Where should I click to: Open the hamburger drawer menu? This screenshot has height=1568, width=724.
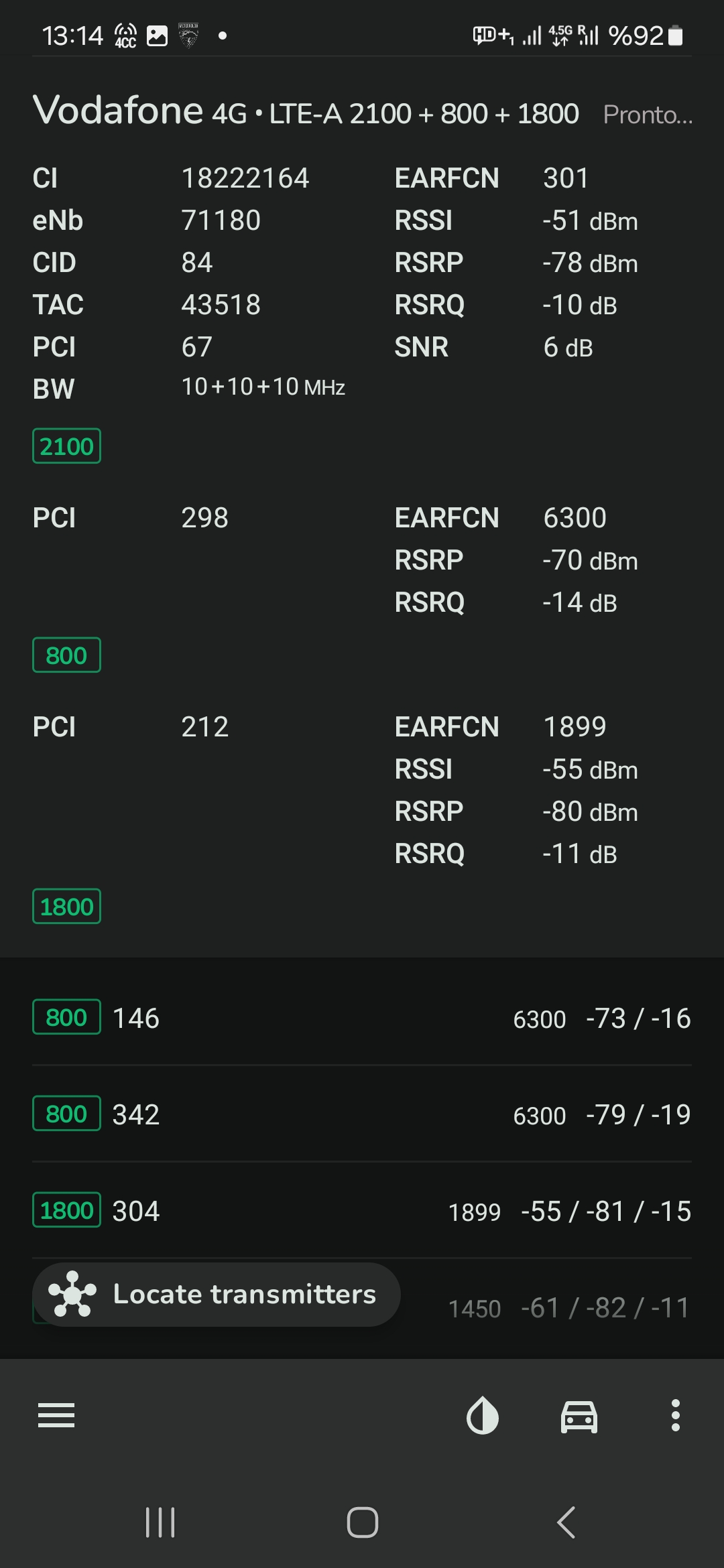[56, 1415]
